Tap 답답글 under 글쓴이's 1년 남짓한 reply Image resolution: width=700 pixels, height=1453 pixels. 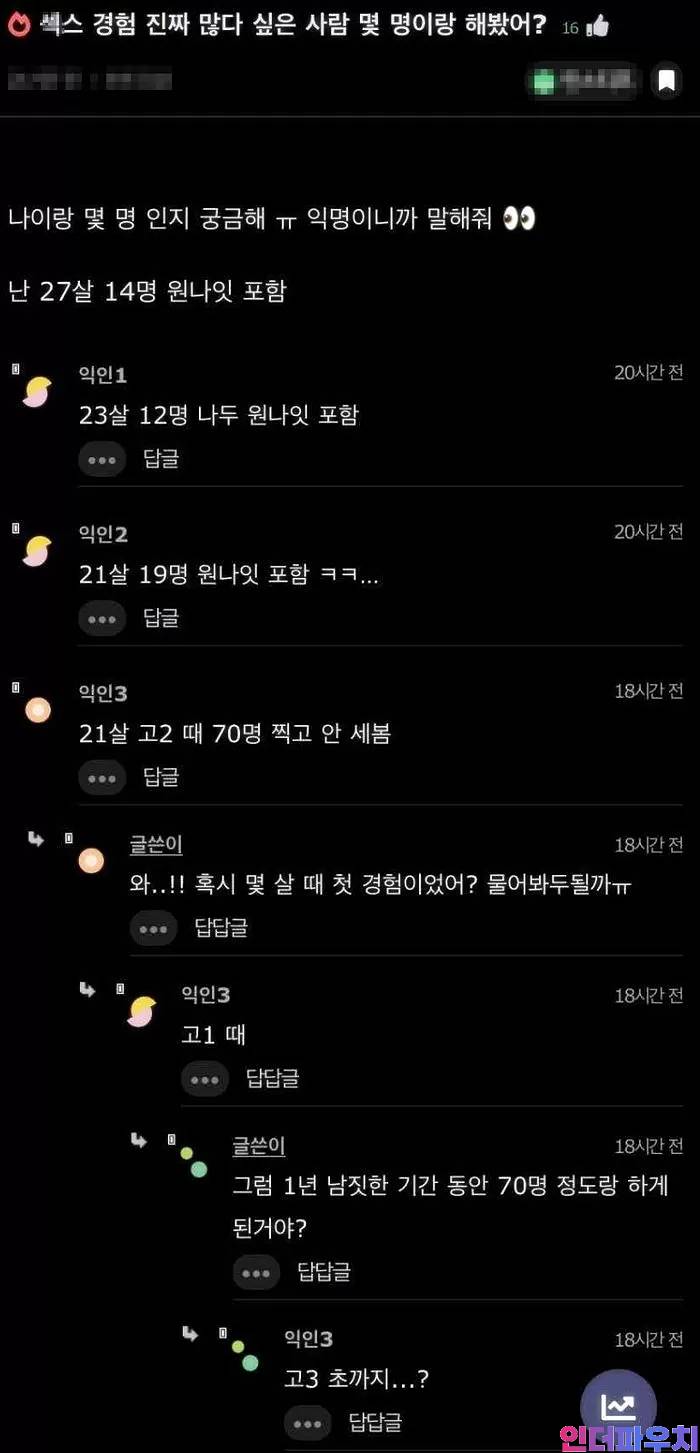(324, 1272)
